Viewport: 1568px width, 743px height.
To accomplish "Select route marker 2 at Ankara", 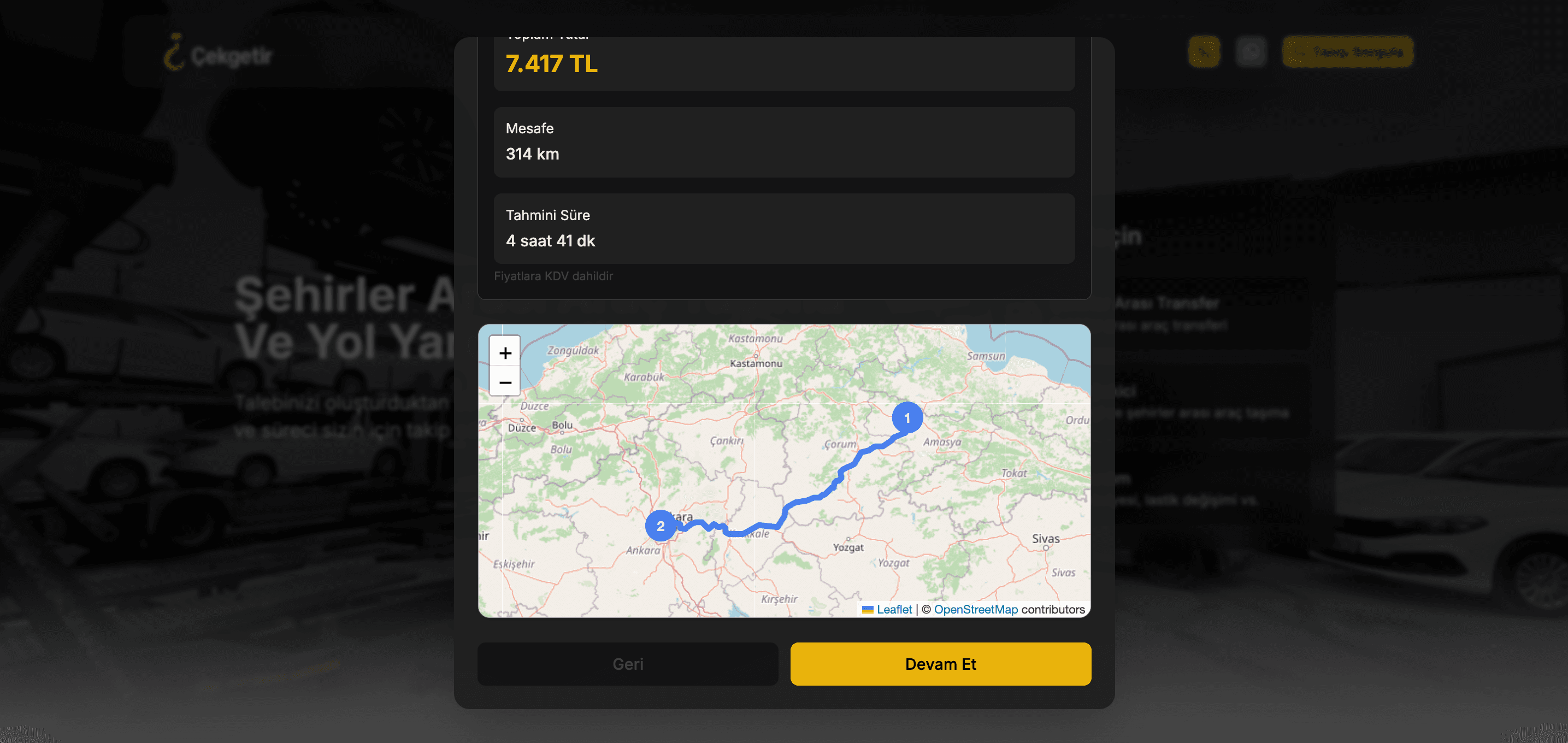I will (x=660, y=526).
